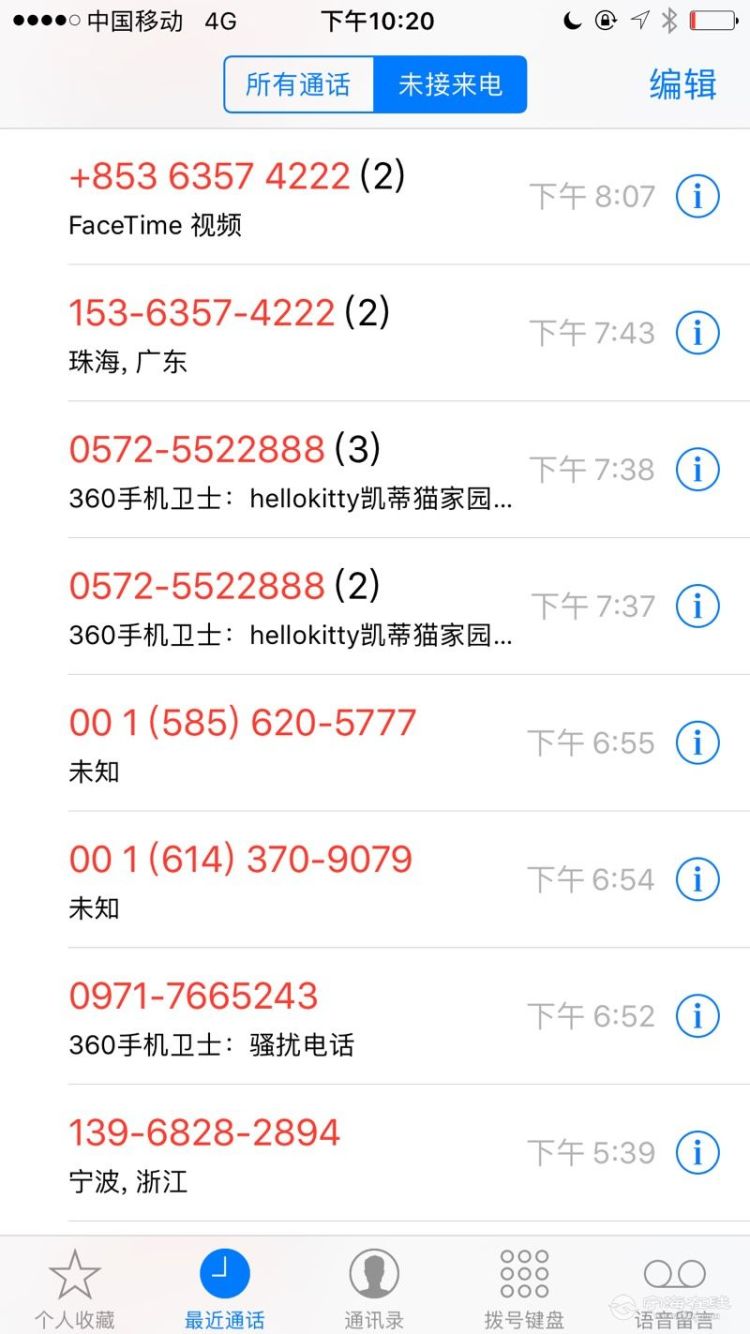750x1334 pixels.
Task: Tap the 编辑 button
Action: (x=682, y=85)
